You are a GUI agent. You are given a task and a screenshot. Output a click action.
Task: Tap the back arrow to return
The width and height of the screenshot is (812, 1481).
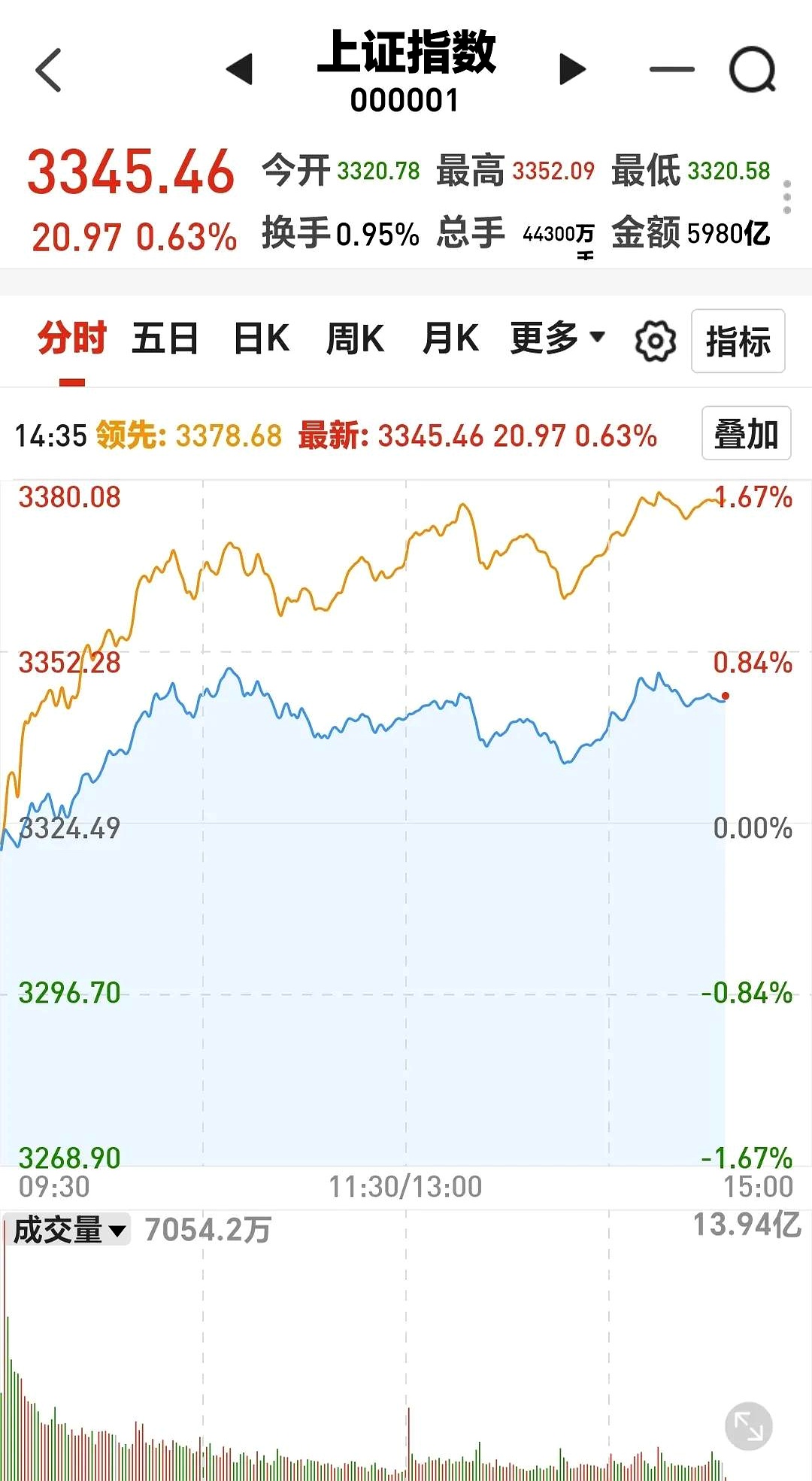pos(48,69)
